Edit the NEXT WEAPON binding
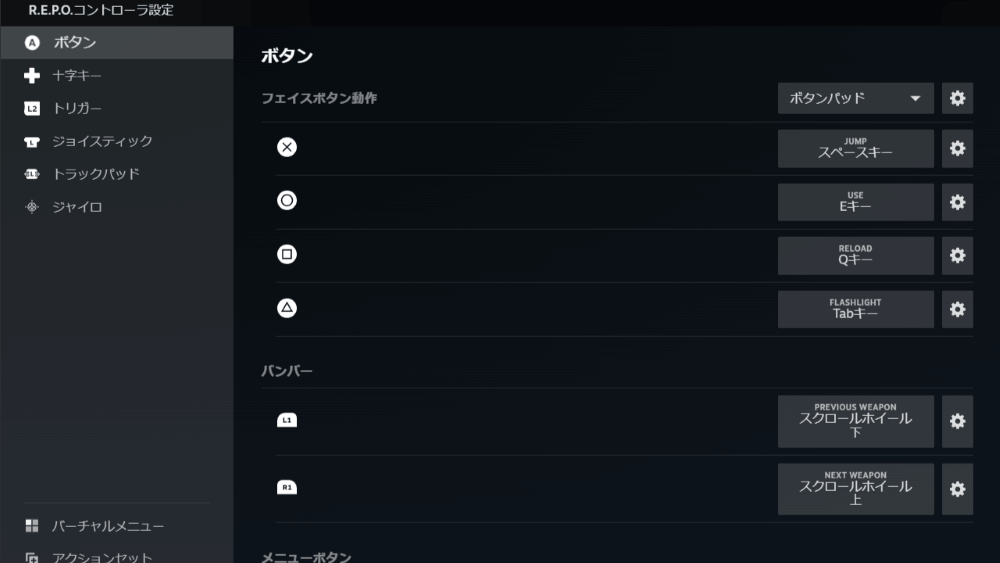1000x563 pixels. (x=855, y=489)
